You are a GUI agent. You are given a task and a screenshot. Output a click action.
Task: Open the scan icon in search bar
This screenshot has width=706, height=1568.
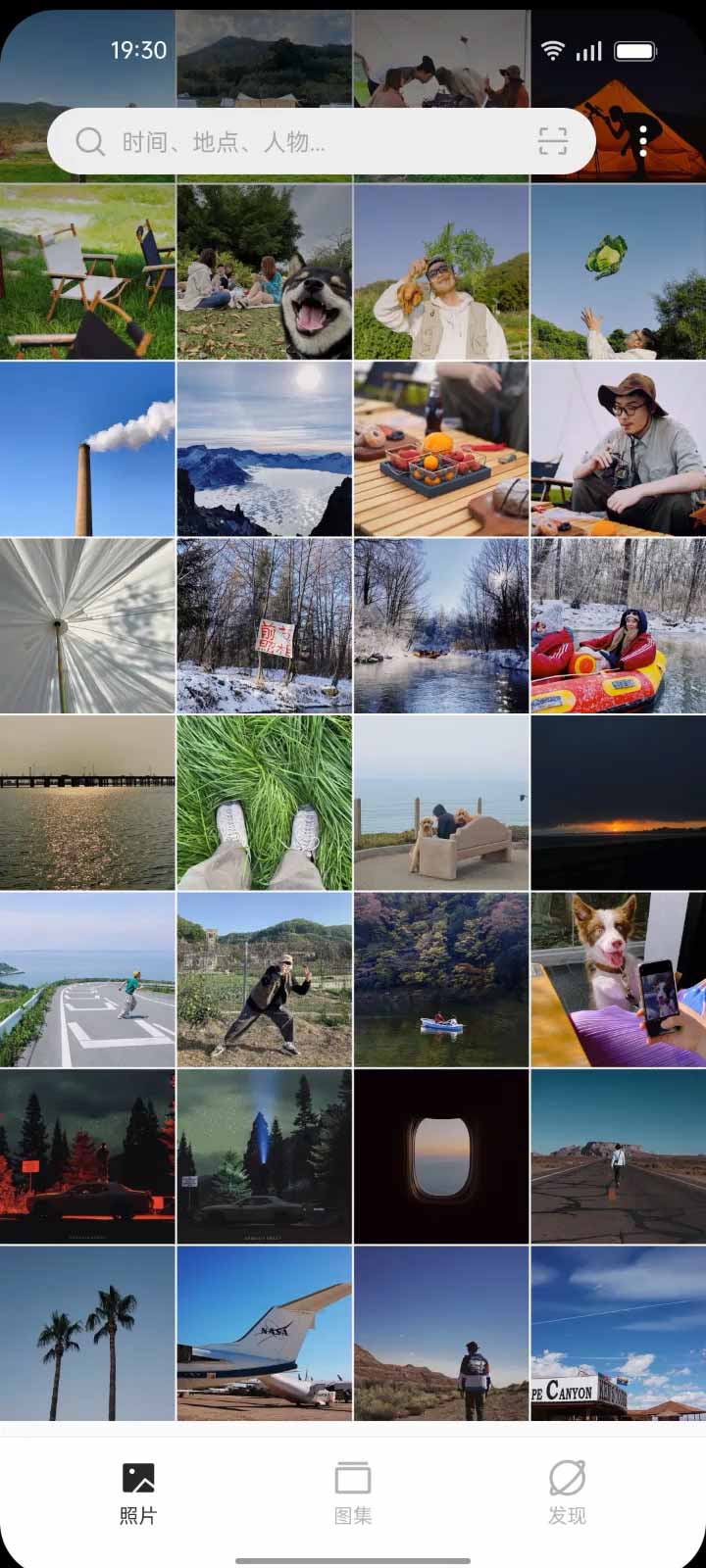click(553, 142)
